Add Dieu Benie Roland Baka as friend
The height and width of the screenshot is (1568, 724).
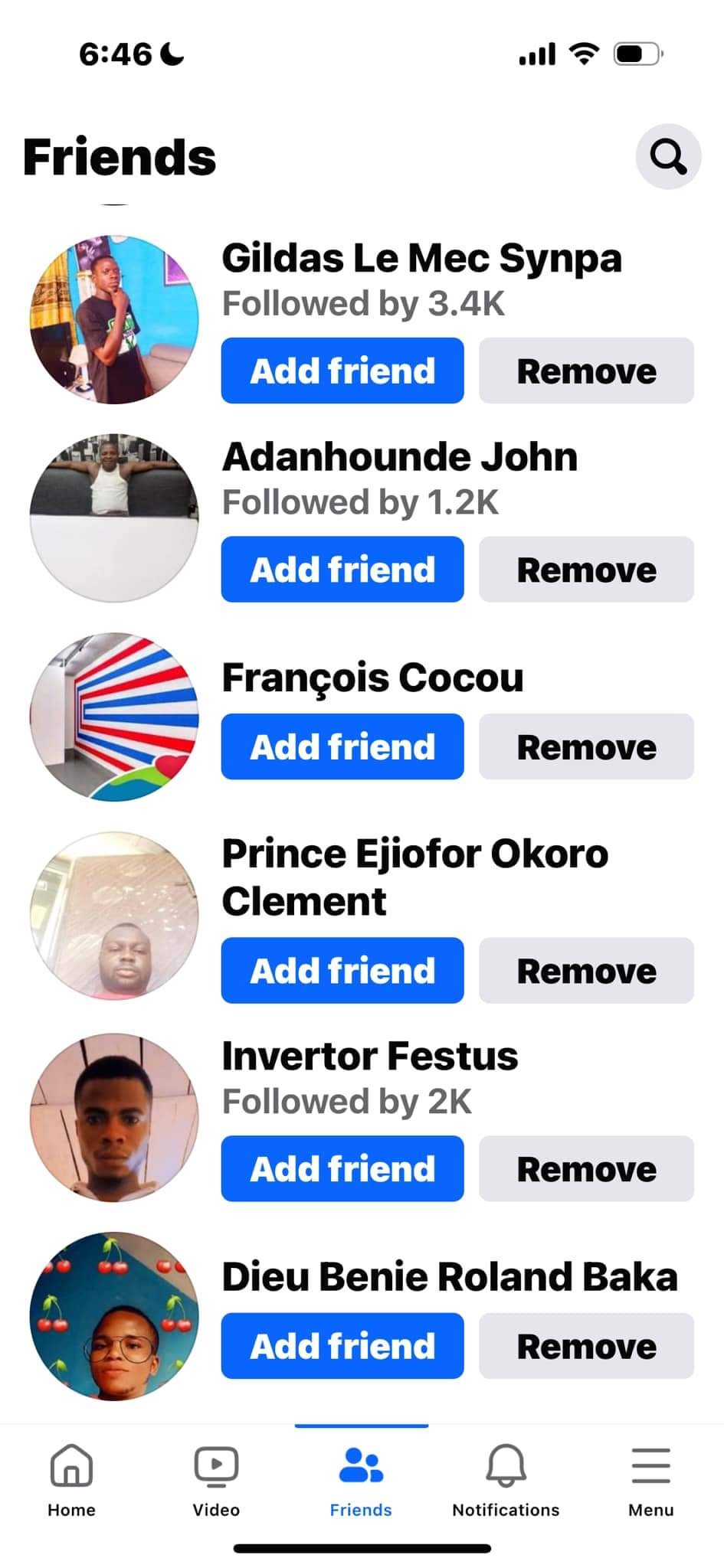tap(342, 1347)
